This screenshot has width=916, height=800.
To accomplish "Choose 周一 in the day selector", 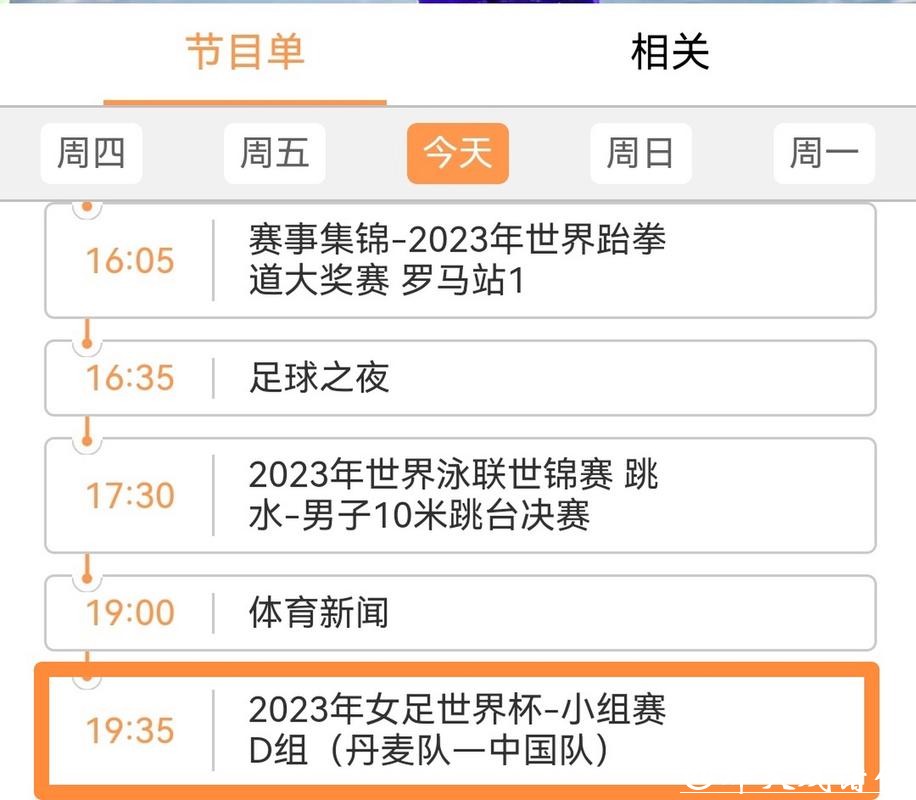I will pos(824,154).
